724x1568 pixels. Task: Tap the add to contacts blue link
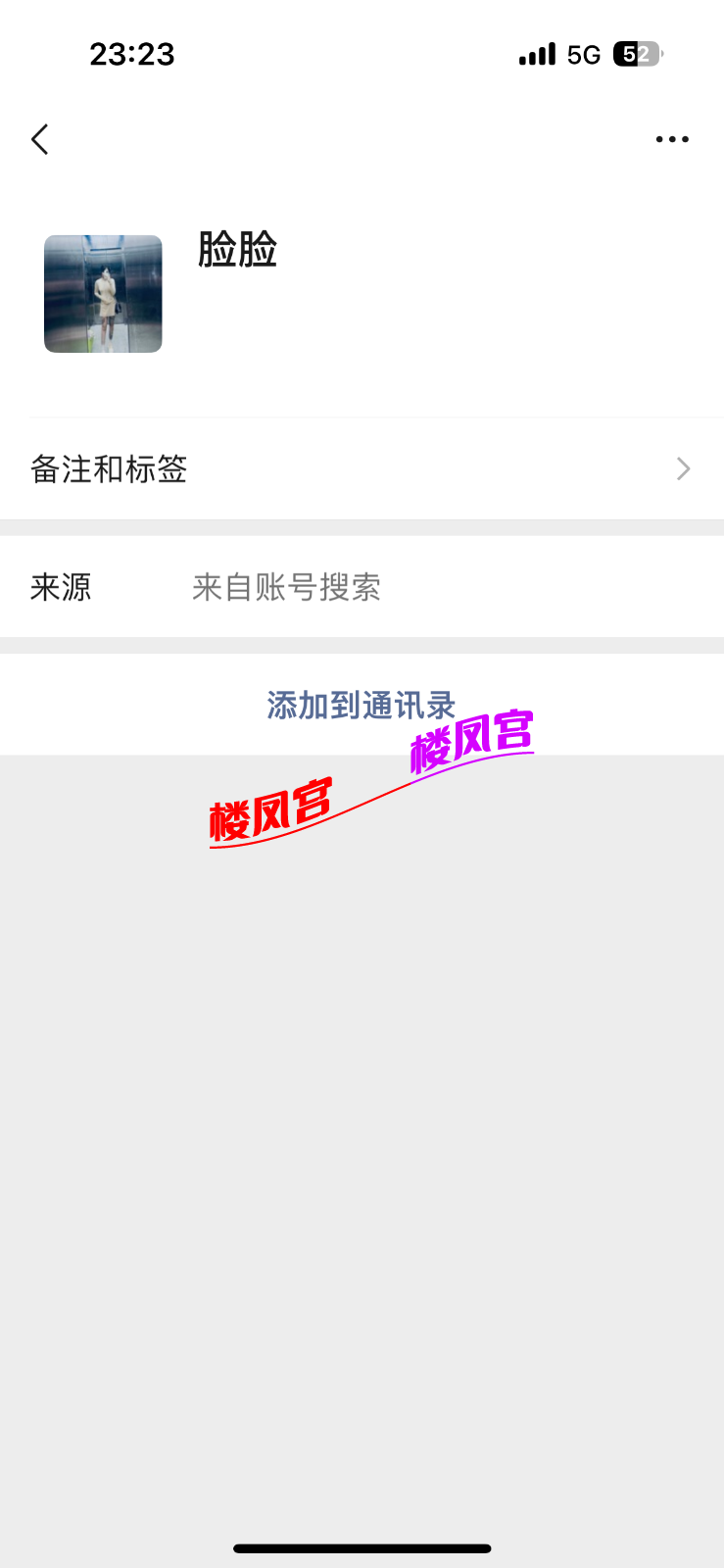pos(362,705)
